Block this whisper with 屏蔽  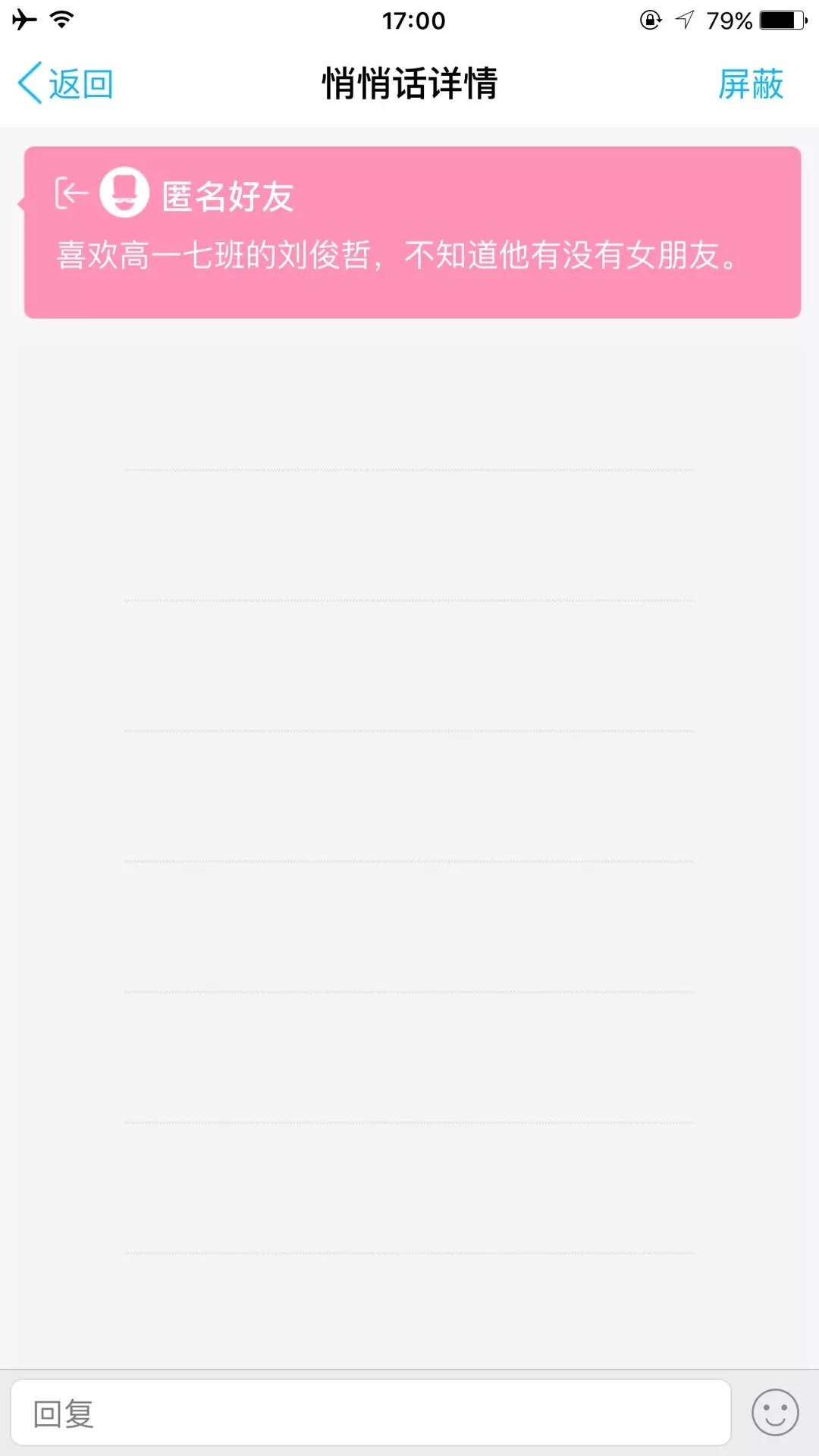pos(750,83)
